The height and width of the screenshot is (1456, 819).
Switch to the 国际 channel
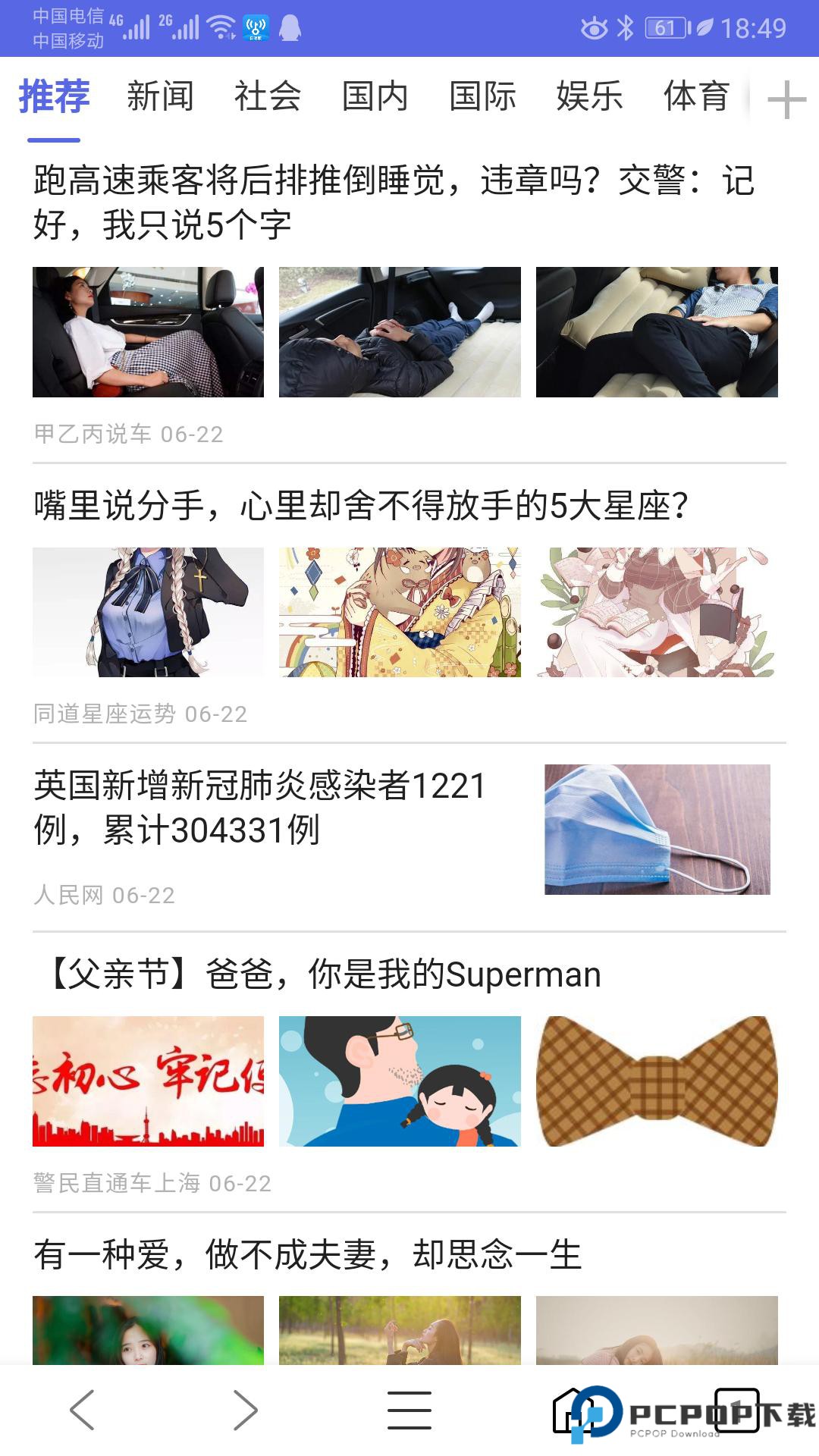(482, 97)
